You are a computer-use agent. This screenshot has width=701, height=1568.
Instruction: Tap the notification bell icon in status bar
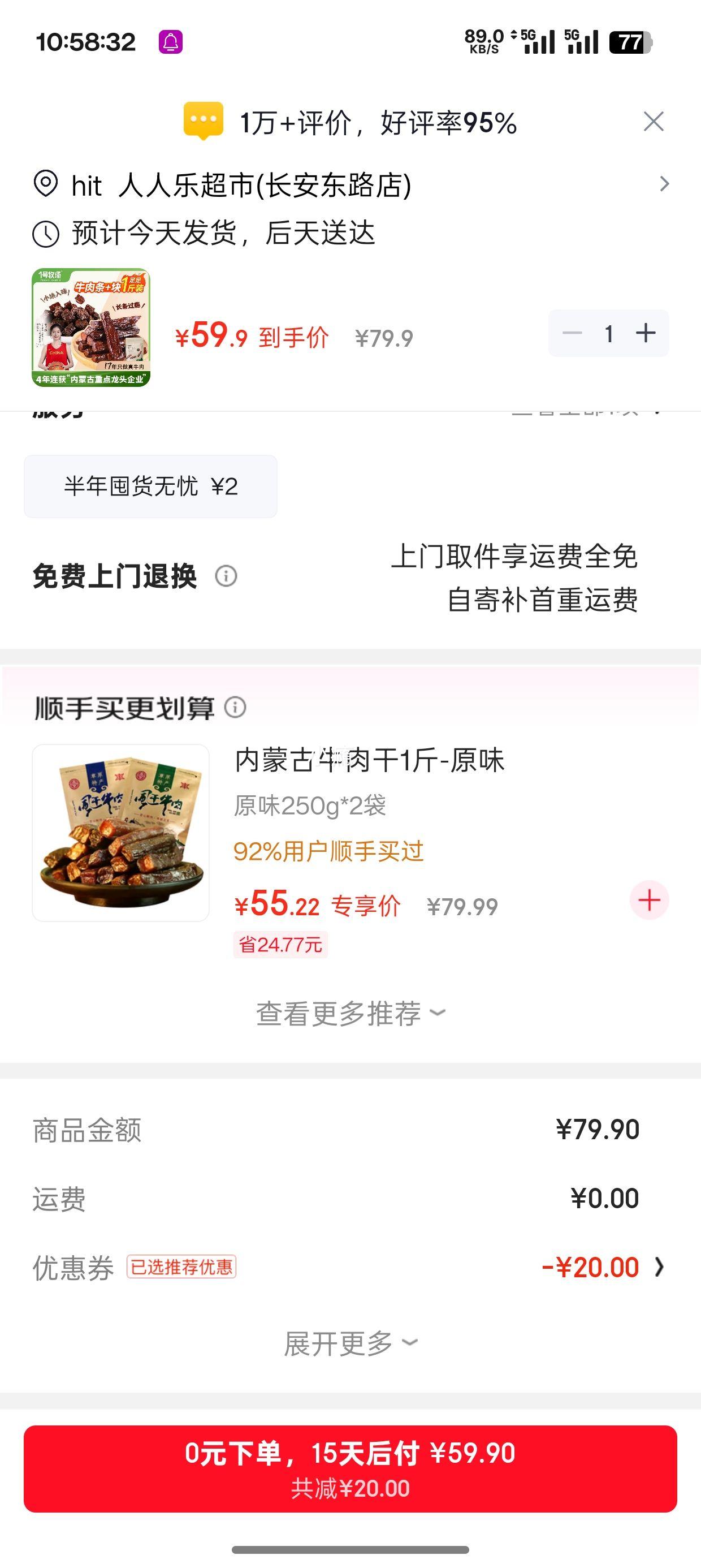point(170,41)
